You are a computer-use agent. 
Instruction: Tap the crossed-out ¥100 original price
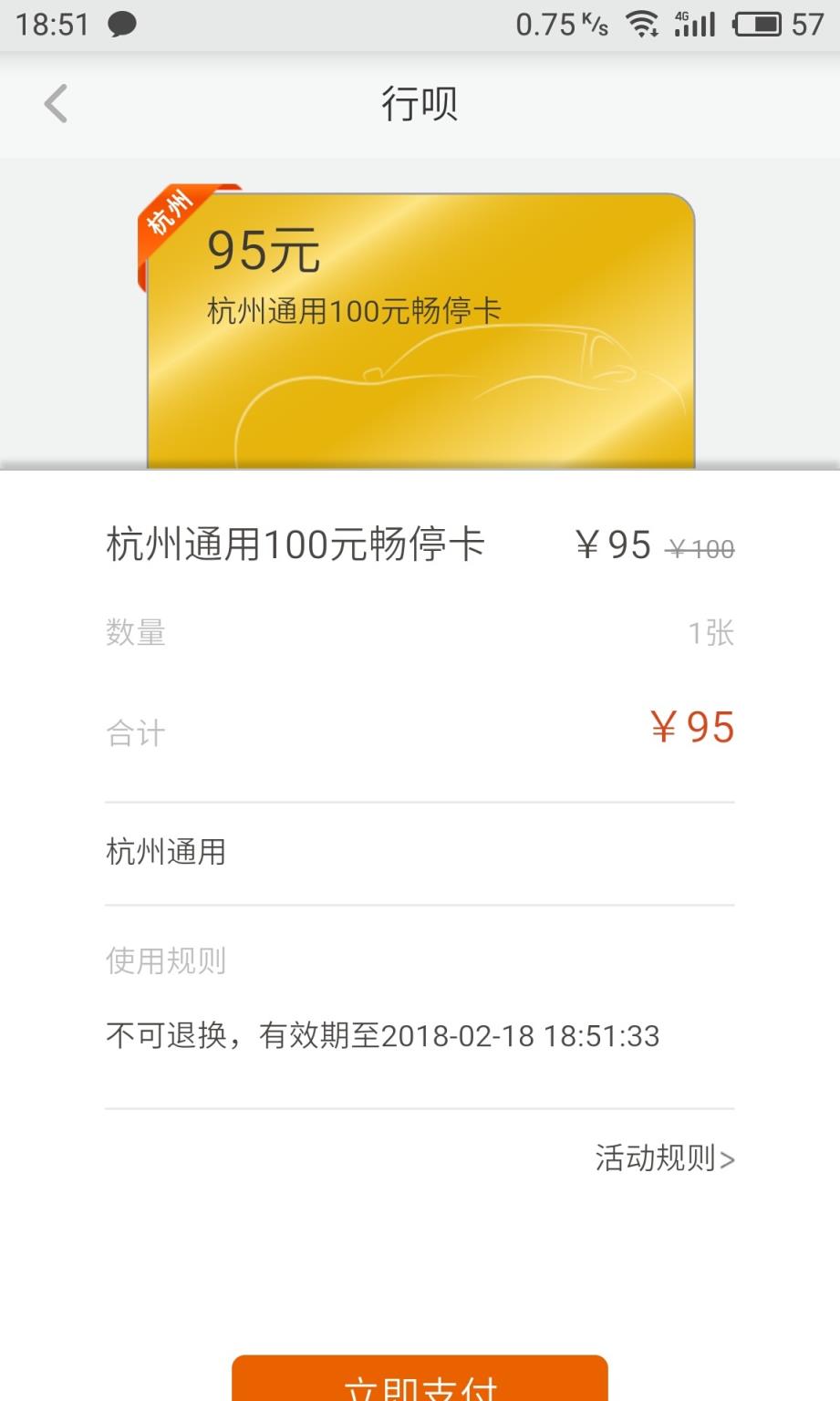pyautogui.click(x=699, y=545)
